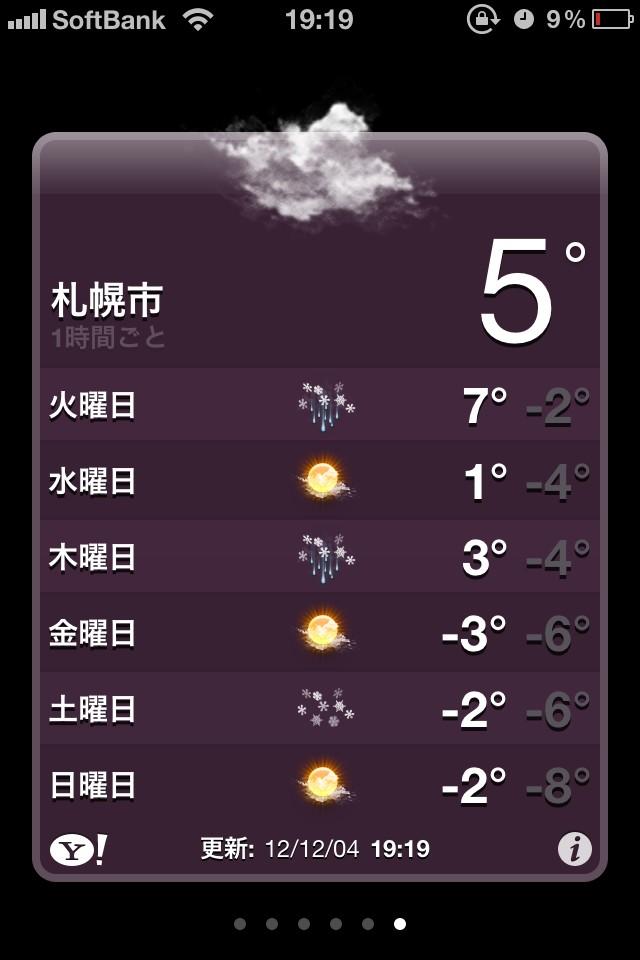Open the info settings button
640x960 pixels.
[x=574, y=850]
